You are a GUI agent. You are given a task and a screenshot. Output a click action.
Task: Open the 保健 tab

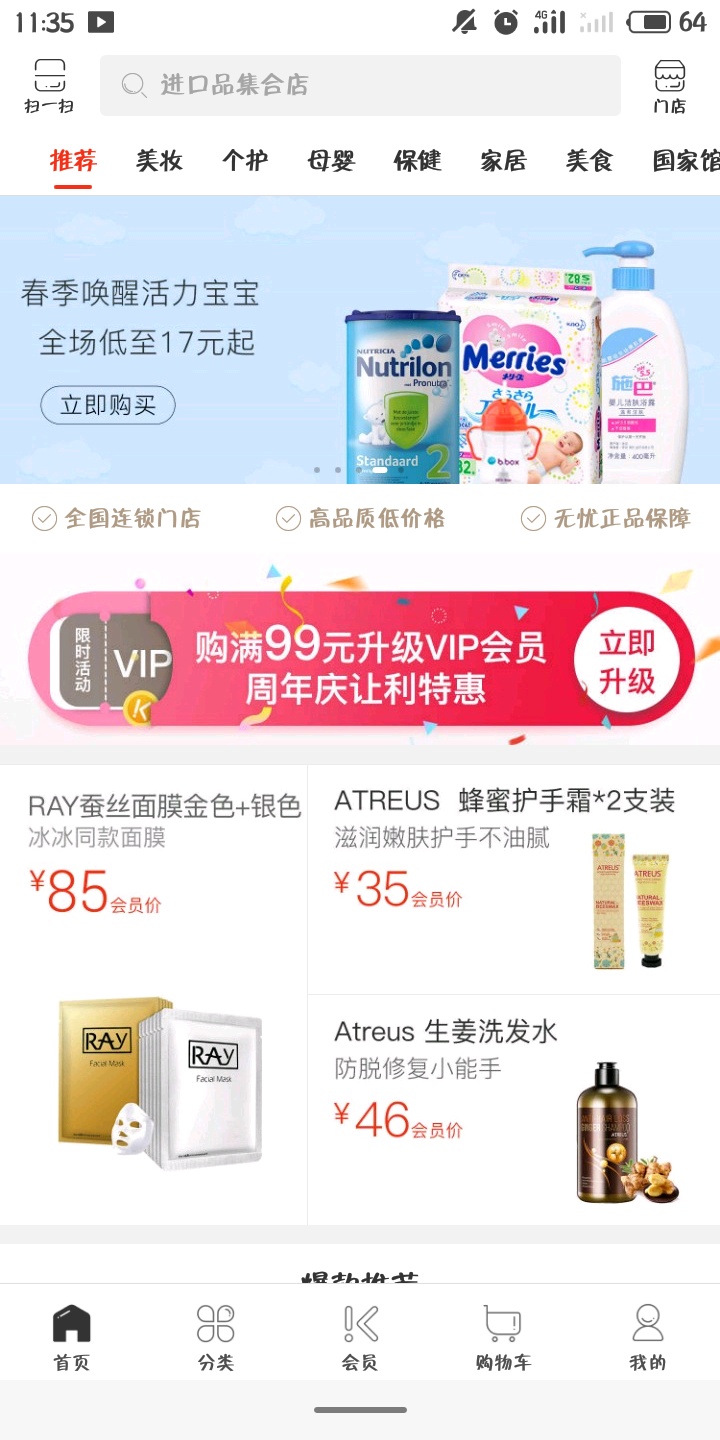(417, 160)
